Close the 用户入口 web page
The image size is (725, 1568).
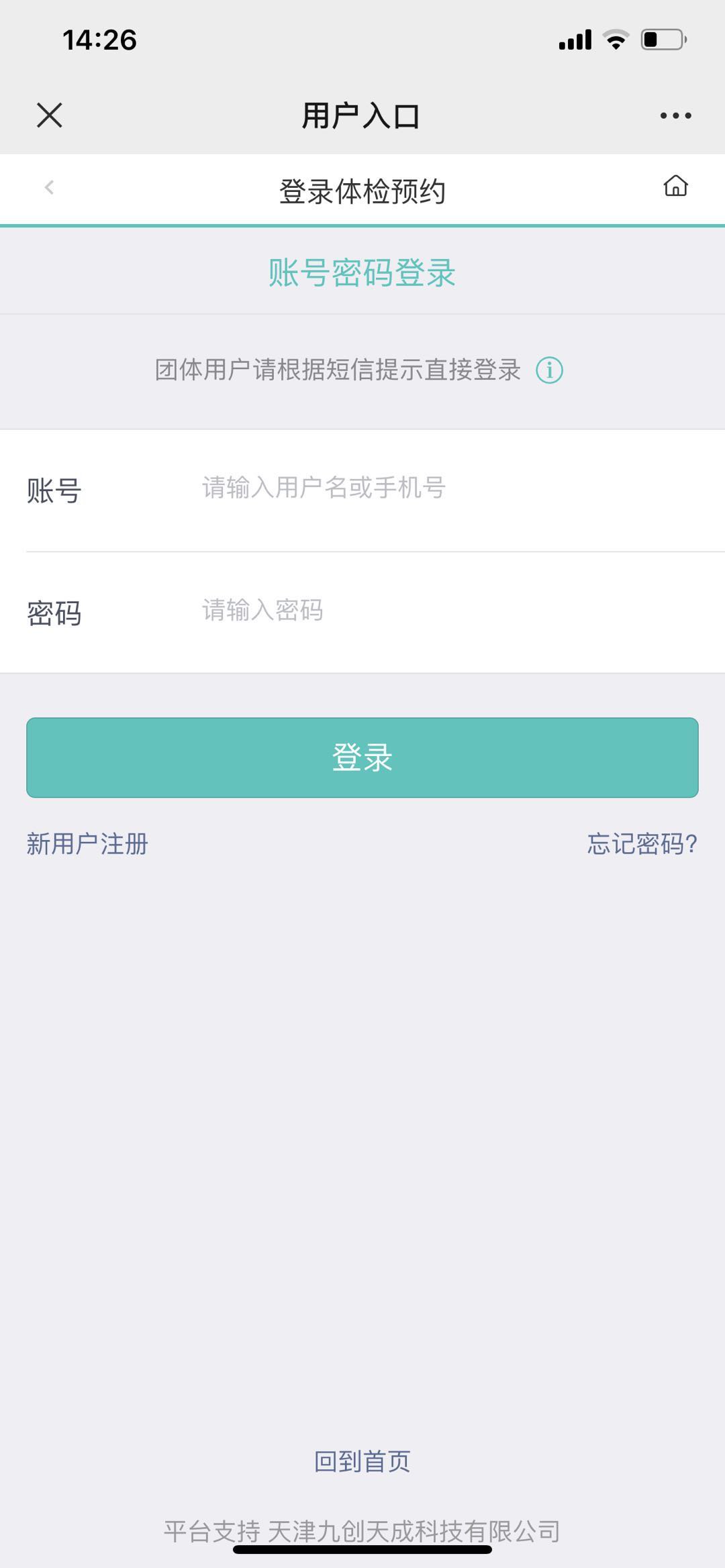(50, 115)
